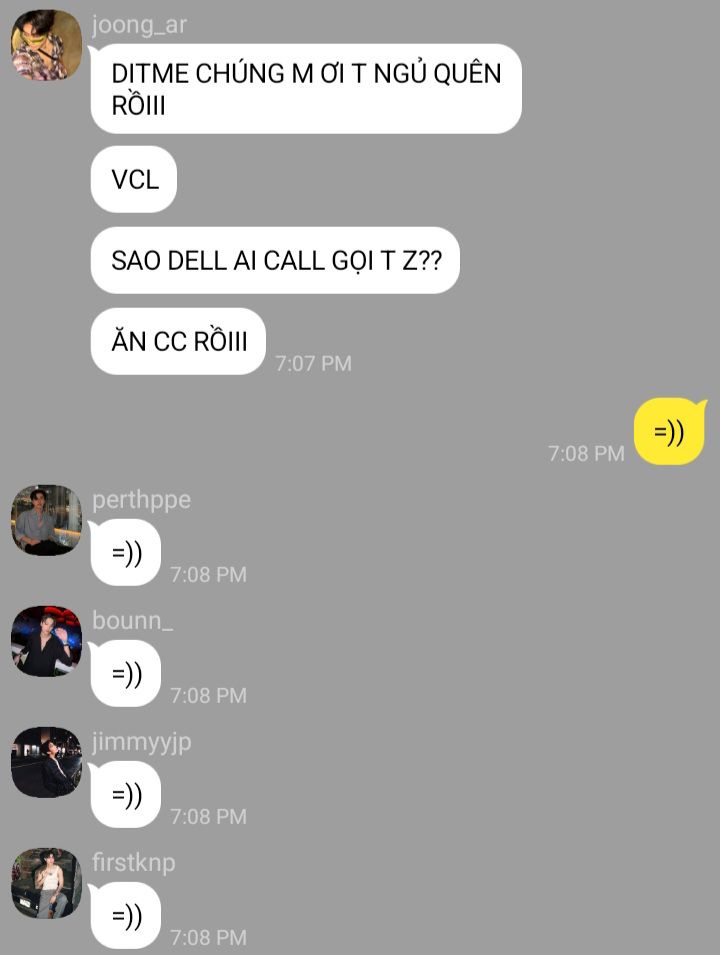The image size is (720, 955).
Task: View perthppe's profile avatar
Action: coord(46,520)
